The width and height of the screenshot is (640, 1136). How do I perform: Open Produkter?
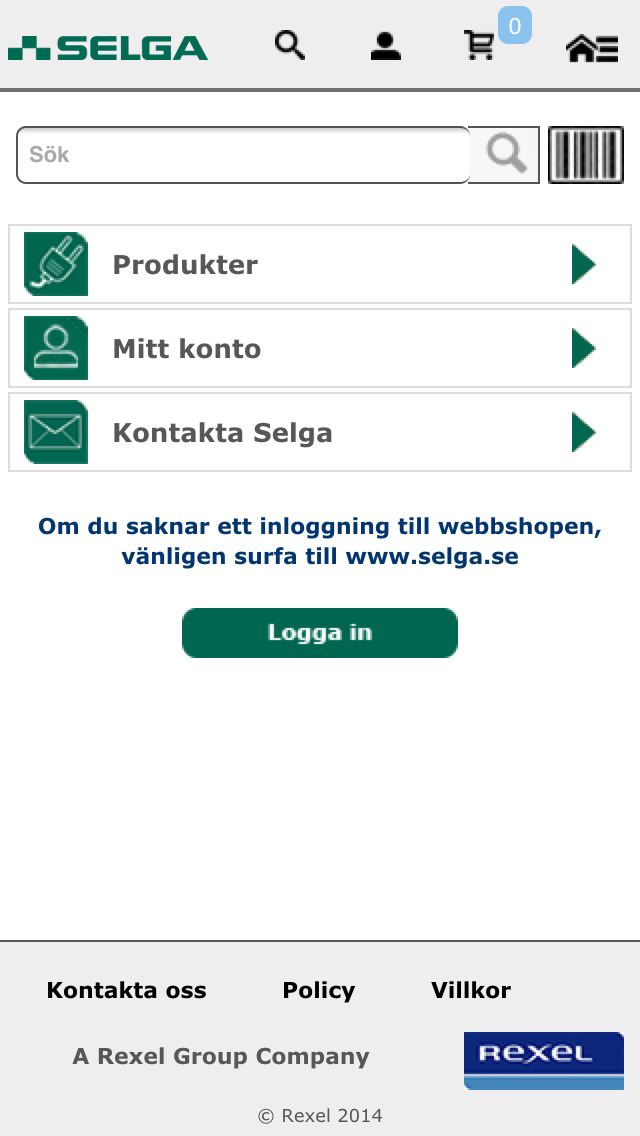320,264
